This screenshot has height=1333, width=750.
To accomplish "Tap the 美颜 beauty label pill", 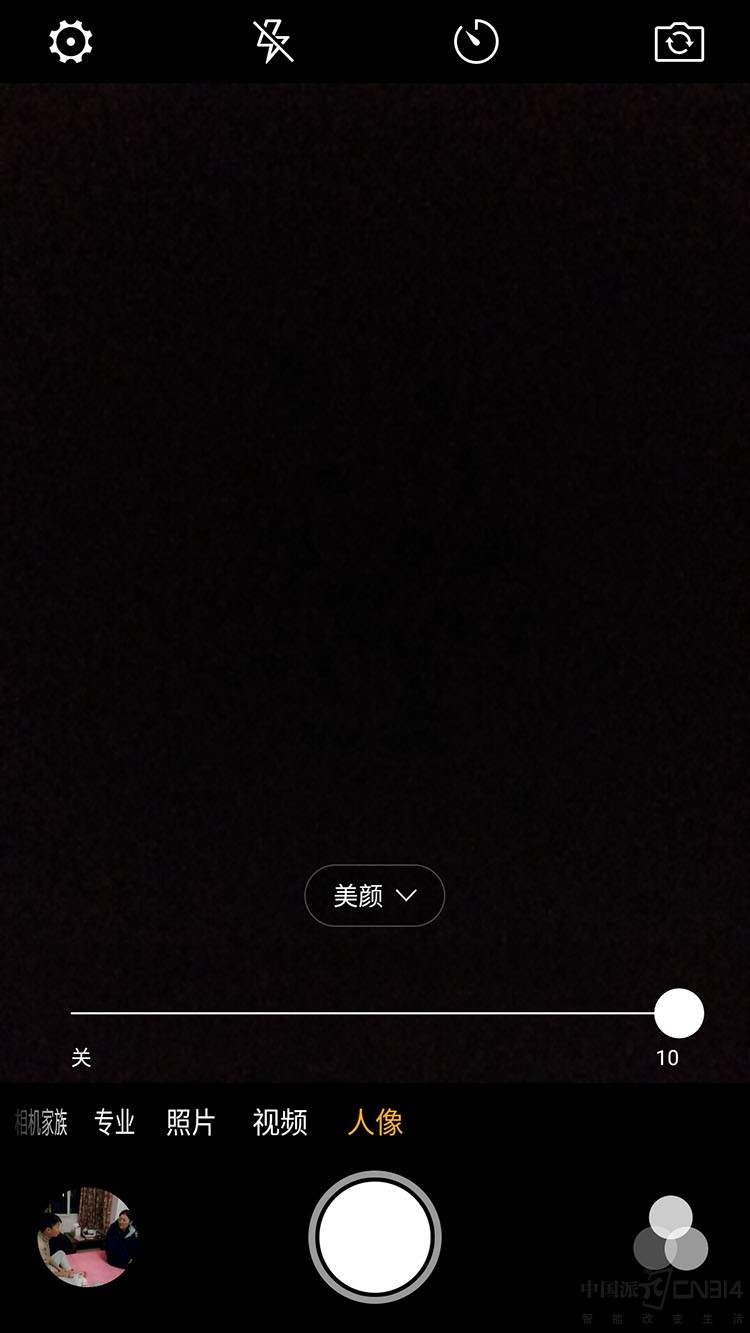I will click(374, 895).
